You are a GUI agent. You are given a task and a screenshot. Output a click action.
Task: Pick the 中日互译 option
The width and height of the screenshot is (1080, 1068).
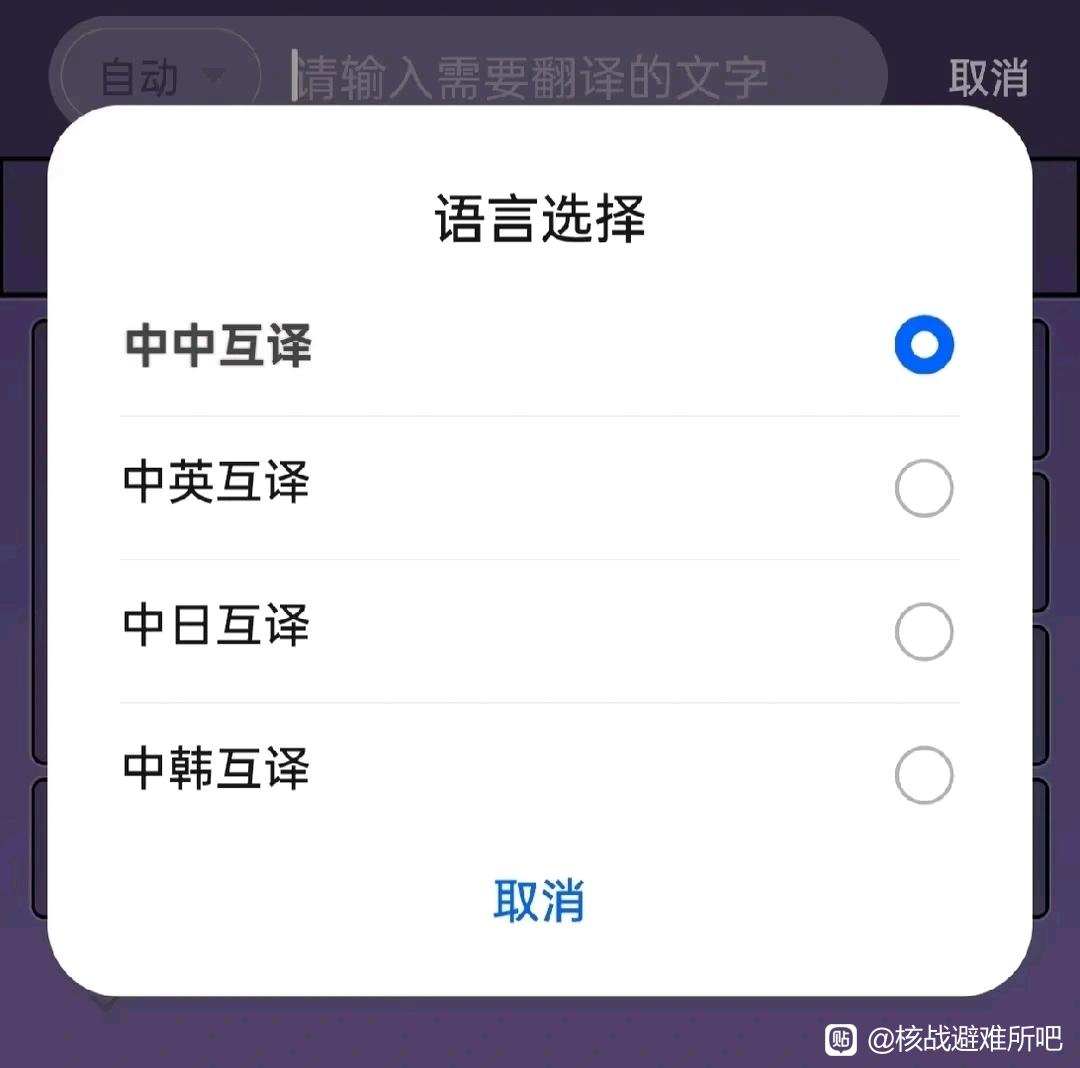(x=539, y=631)
